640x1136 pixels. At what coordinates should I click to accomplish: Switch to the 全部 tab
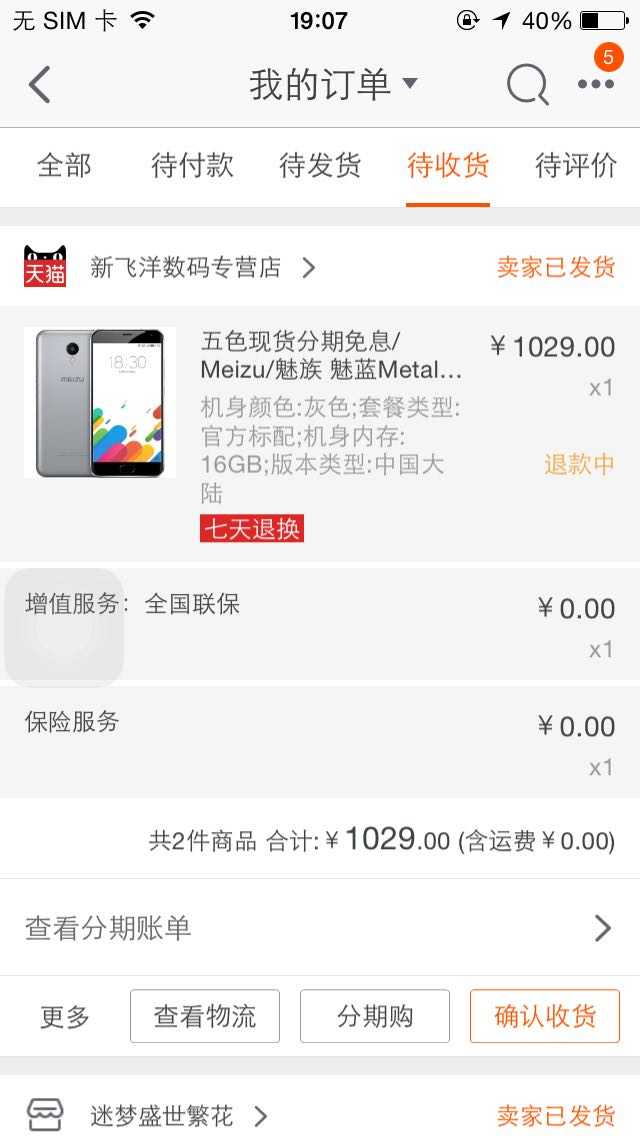click(64, 166)
